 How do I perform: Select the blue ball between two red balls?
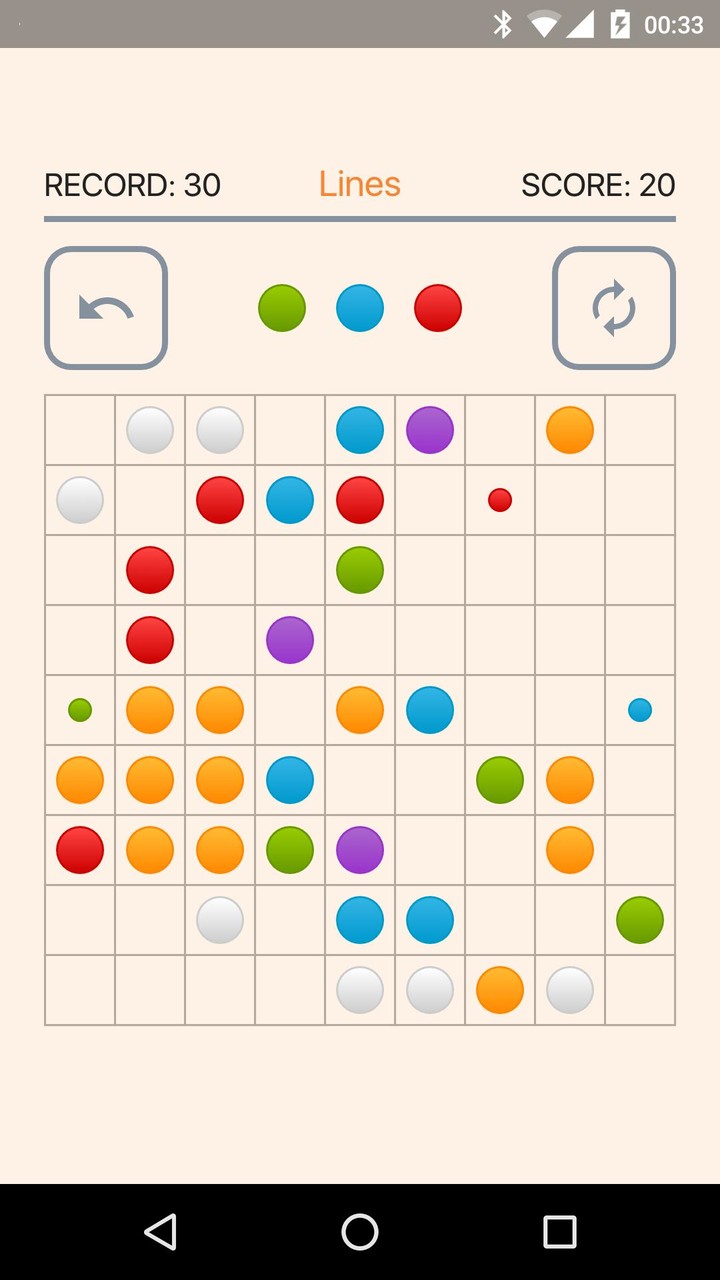pyautogui.click(x=290, y=500)
